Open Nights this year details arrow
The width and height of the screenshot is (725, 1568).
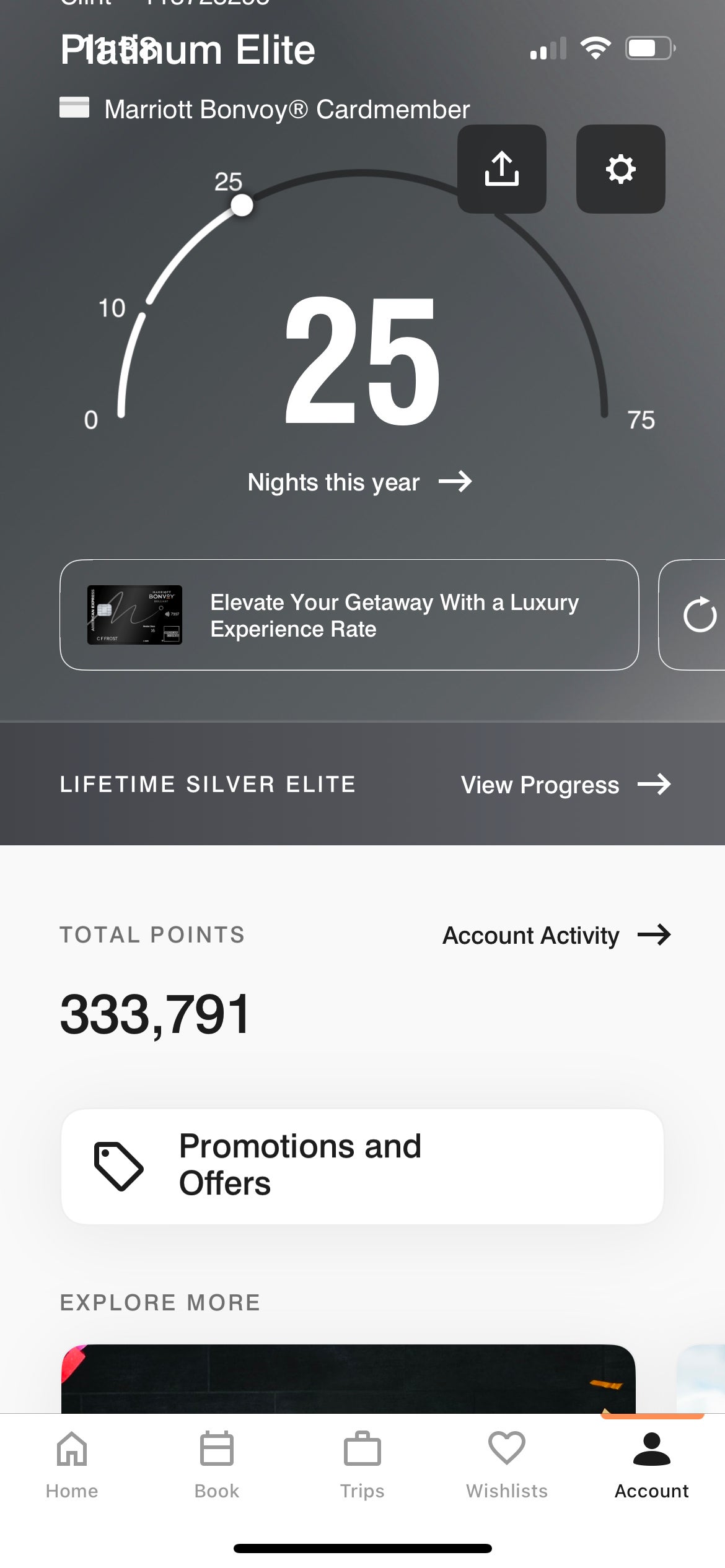click(x=460, y=482)
